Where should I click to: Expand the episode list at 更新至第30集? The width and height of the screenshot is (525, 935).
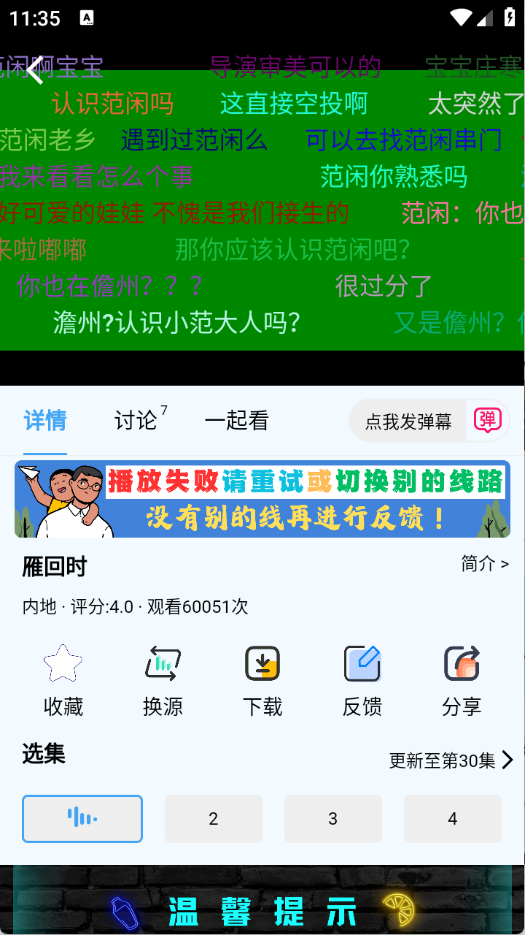click(451, 760)
